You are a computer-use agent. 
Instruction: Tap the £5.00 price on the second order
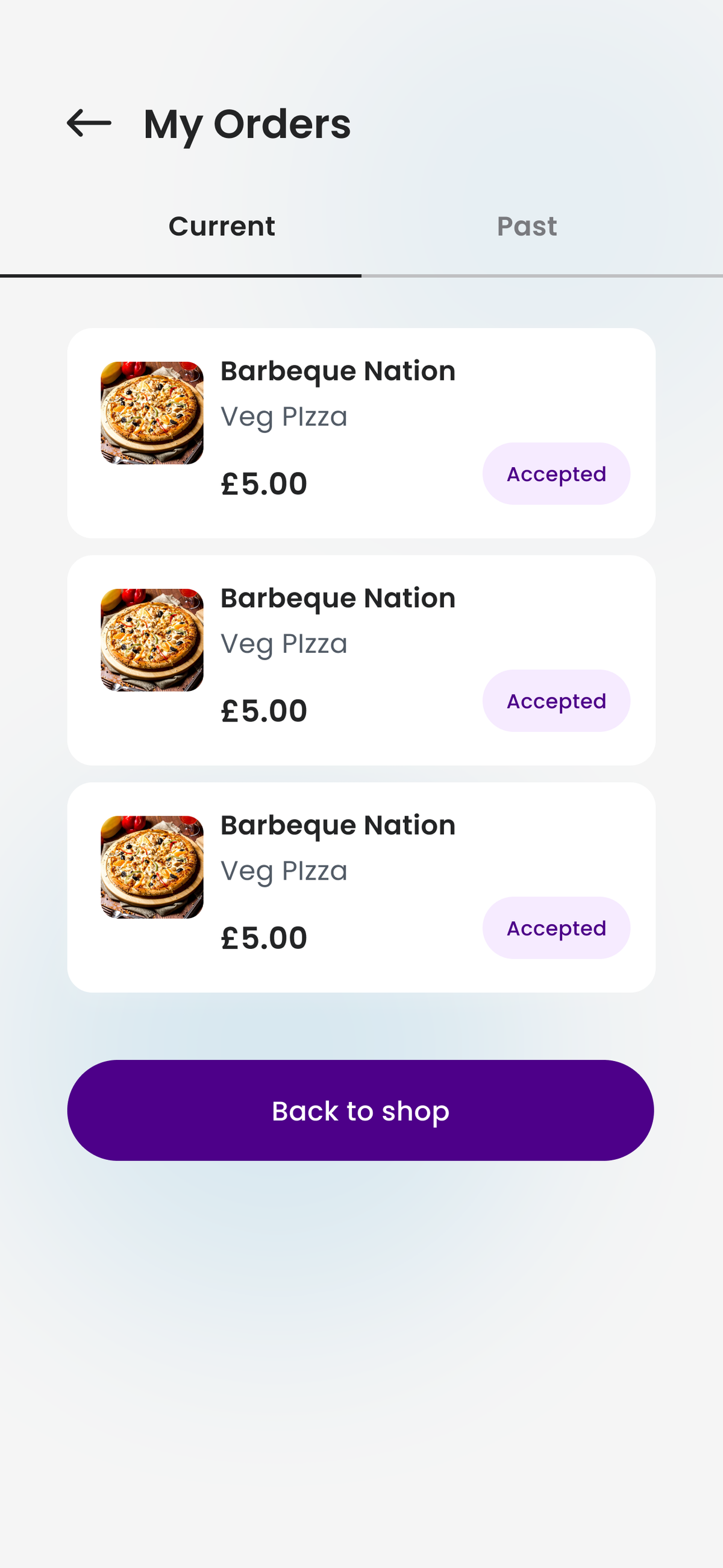264,710
